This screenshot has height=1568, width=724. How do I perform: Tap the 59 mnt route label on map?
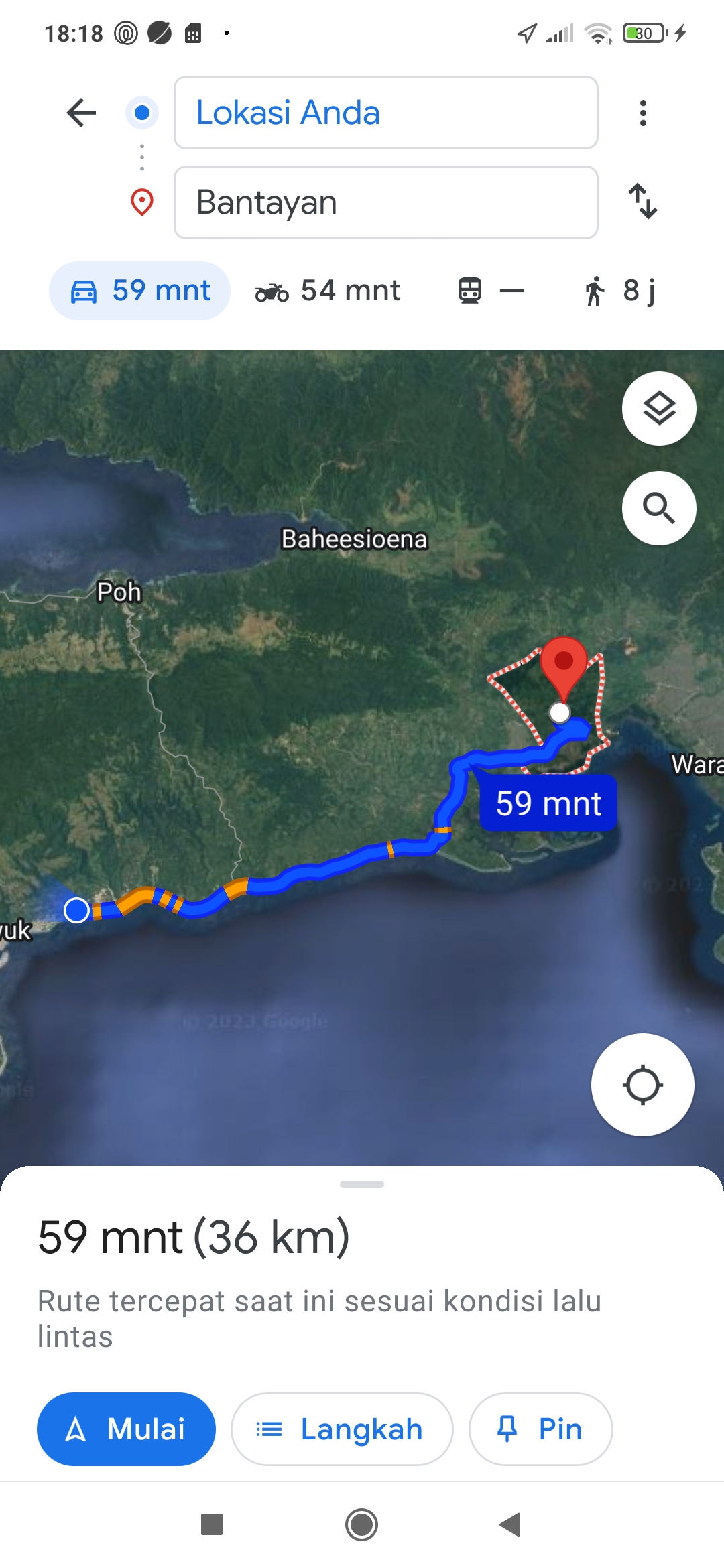548,803
